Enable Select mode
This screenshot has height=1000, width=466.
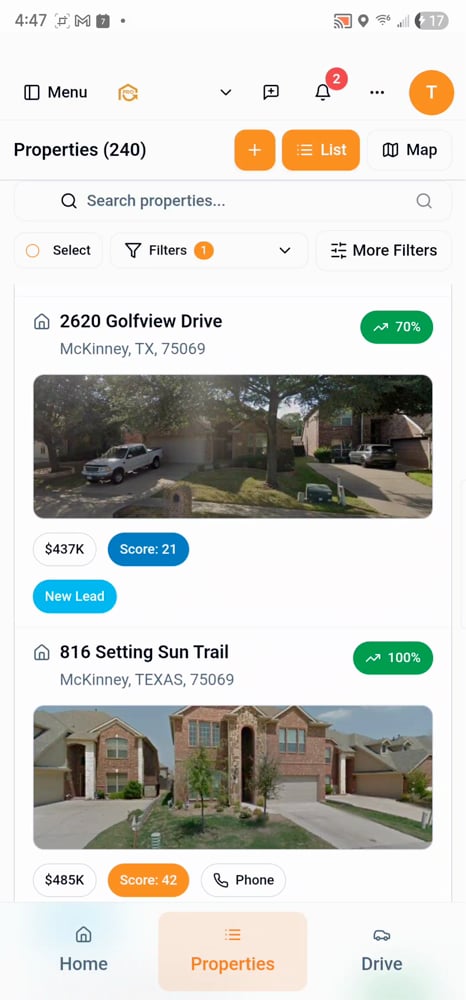pos(58,250)
